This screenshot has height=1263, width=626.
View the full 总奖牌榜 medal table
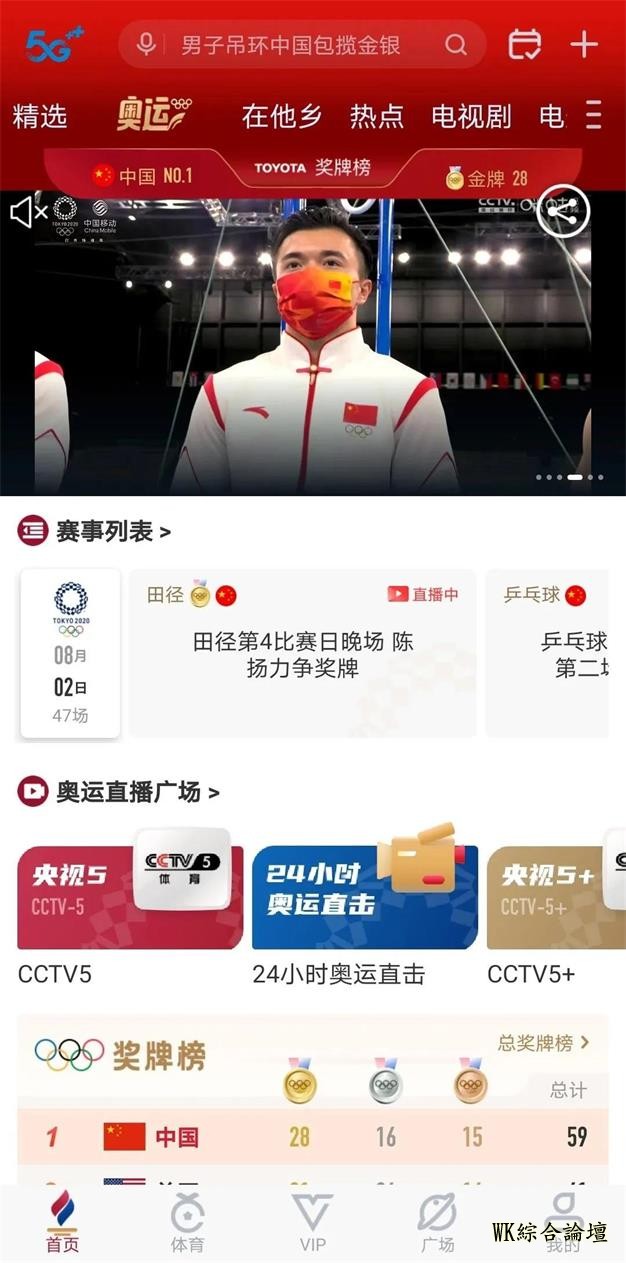pos(543,1043)
